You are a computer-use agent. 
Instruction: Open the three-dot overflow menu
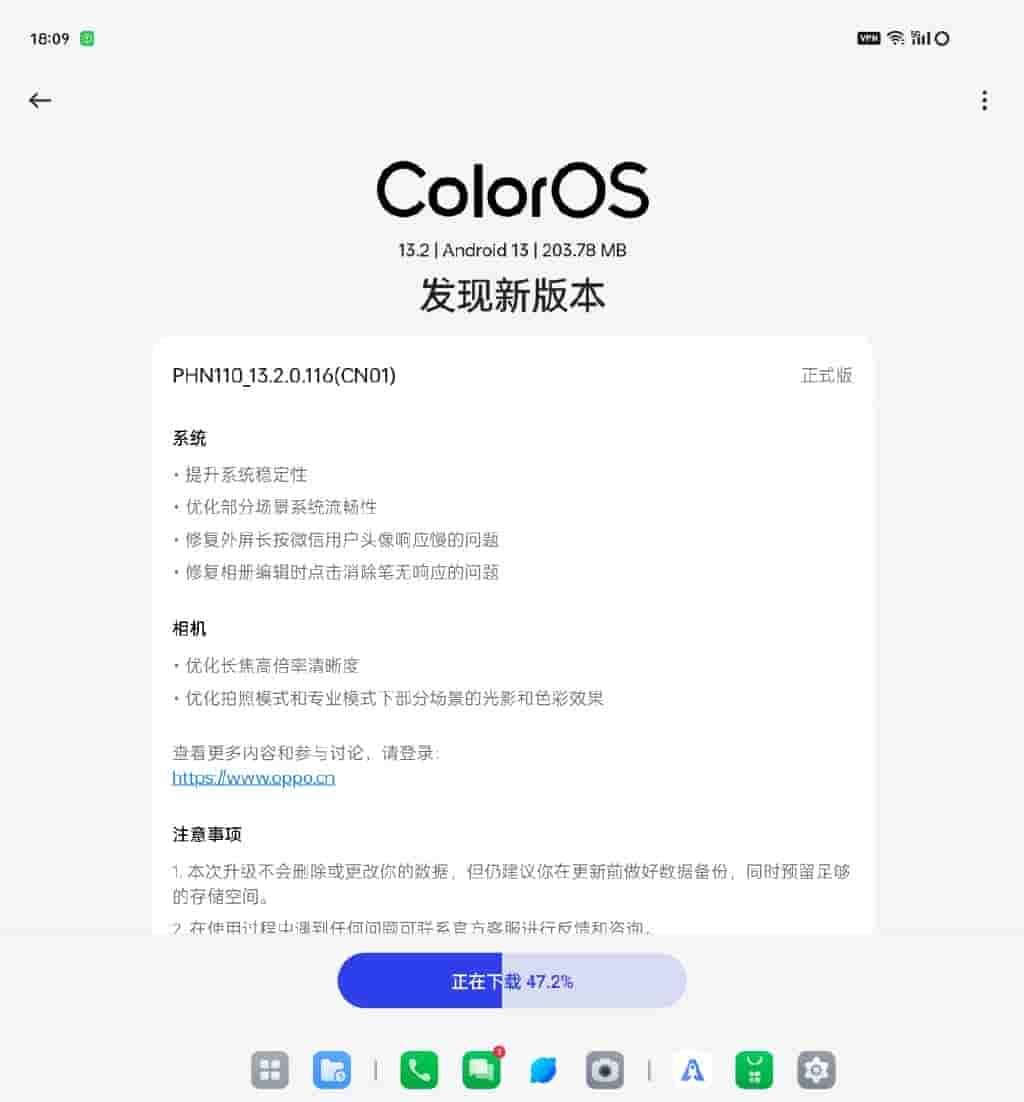click(984, 100)
